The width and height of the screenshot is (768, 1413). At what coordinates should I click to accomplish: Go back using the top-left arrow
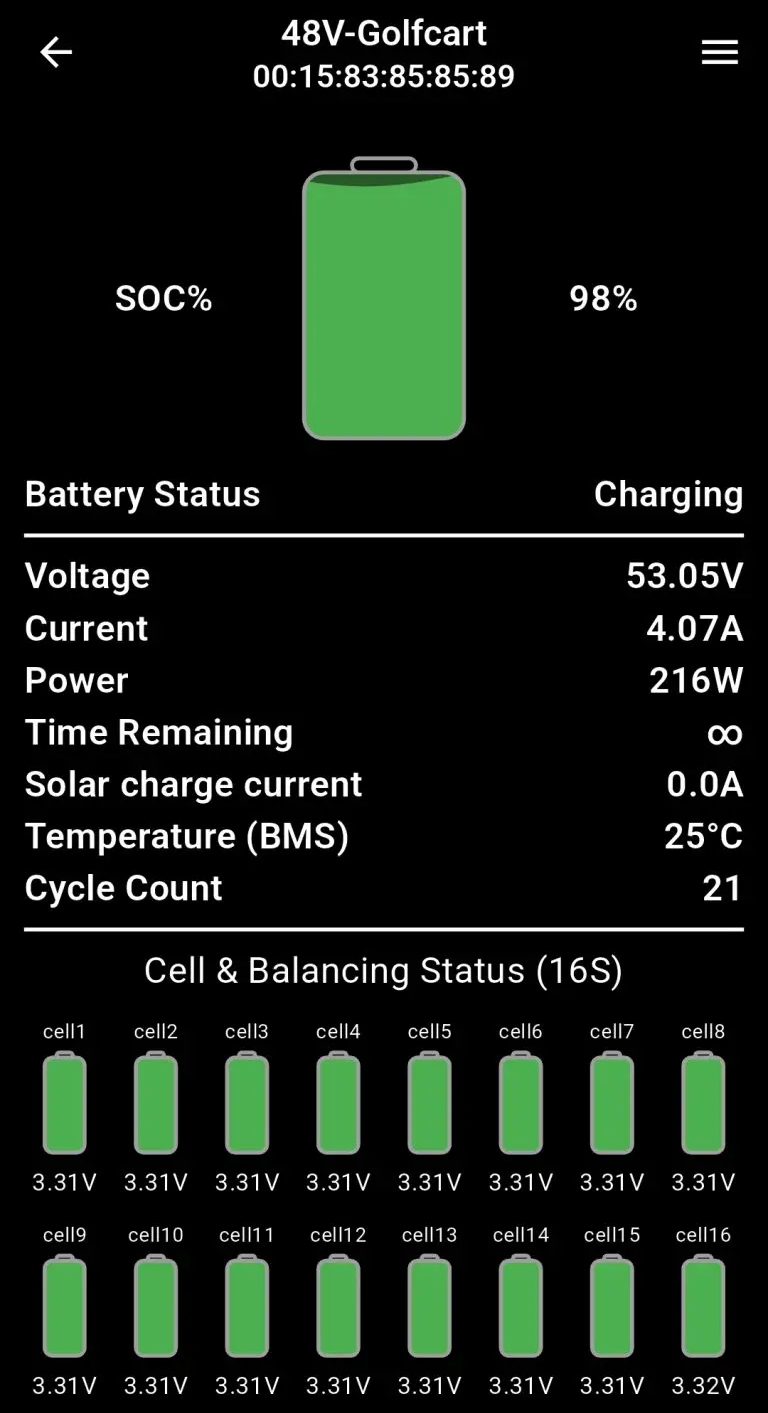[56, 52]
